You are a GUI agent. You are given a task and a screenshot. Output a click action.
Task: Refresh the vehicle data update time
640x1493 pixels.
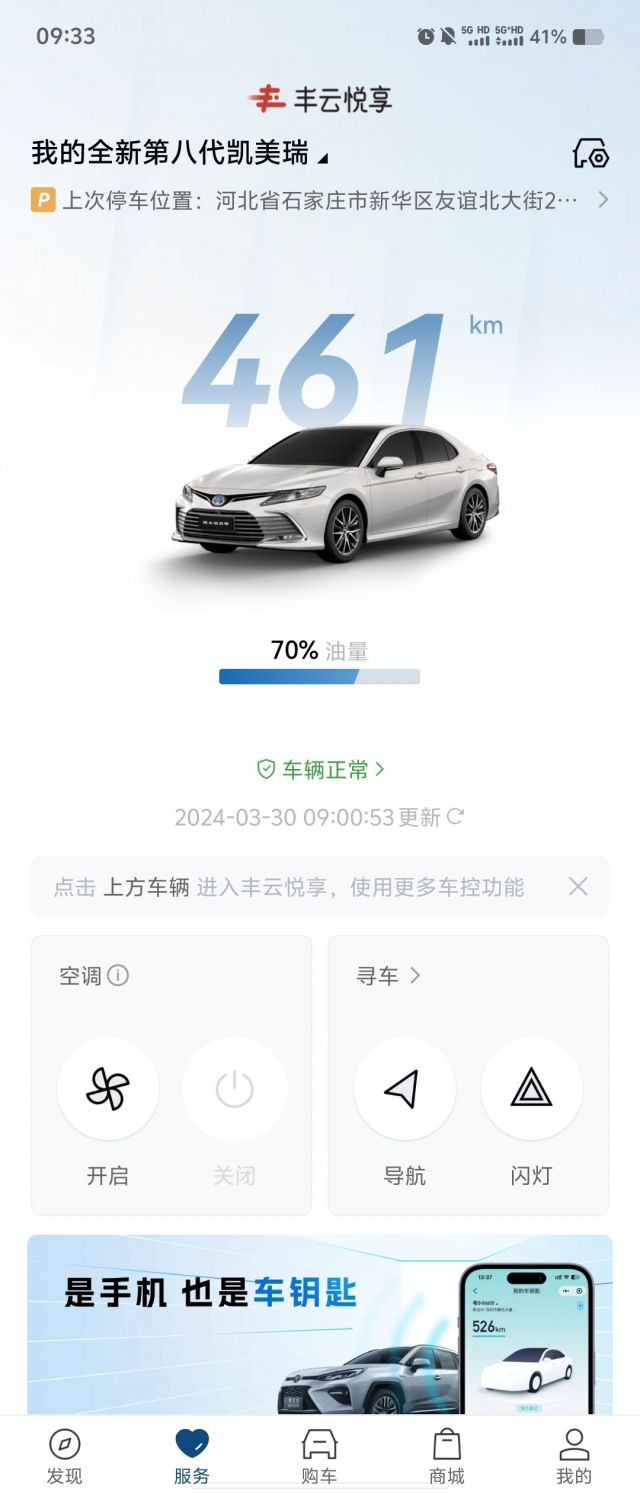(455, 816)
